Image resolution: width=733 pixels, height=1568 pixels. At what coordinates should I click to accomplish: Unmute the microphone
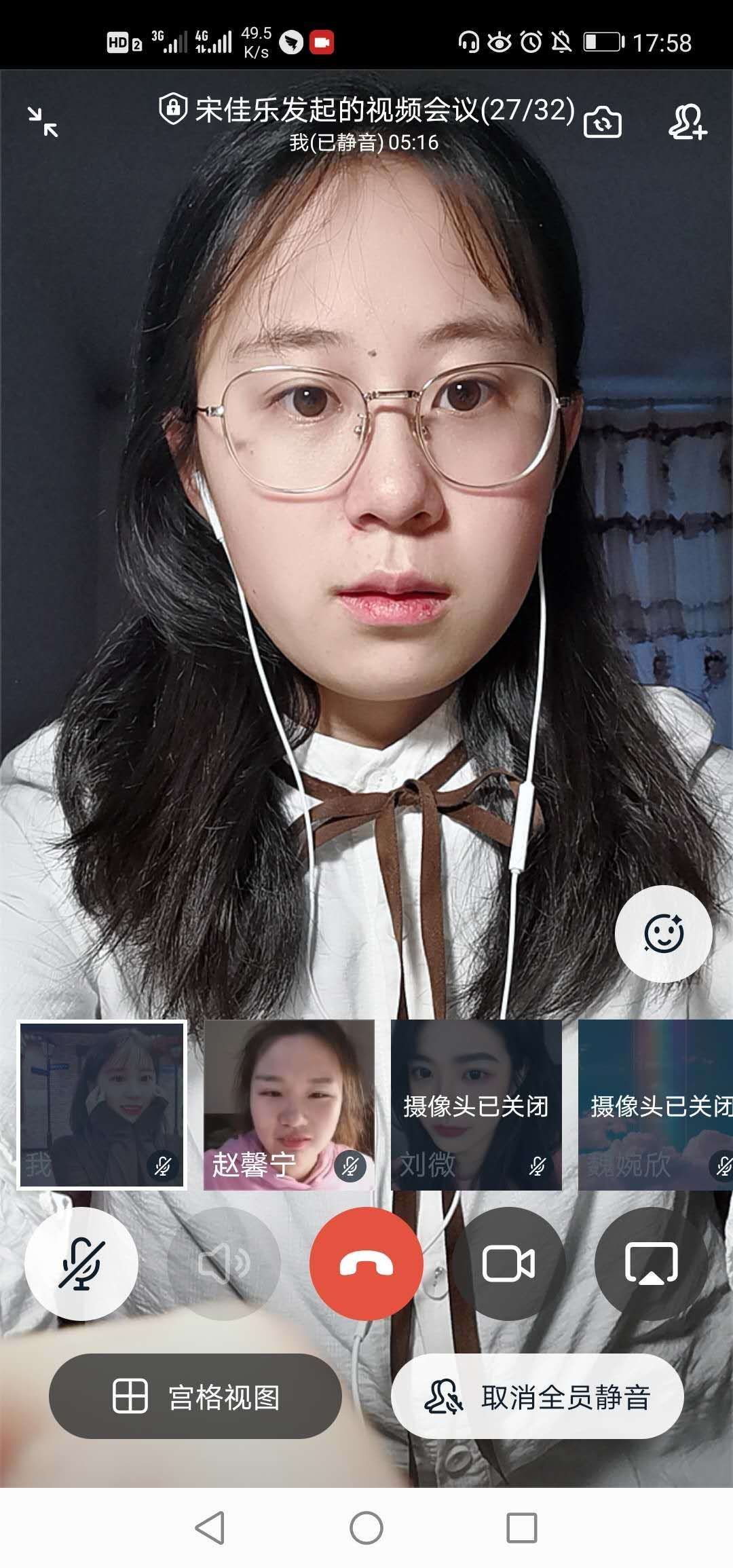coord(81,1264)
